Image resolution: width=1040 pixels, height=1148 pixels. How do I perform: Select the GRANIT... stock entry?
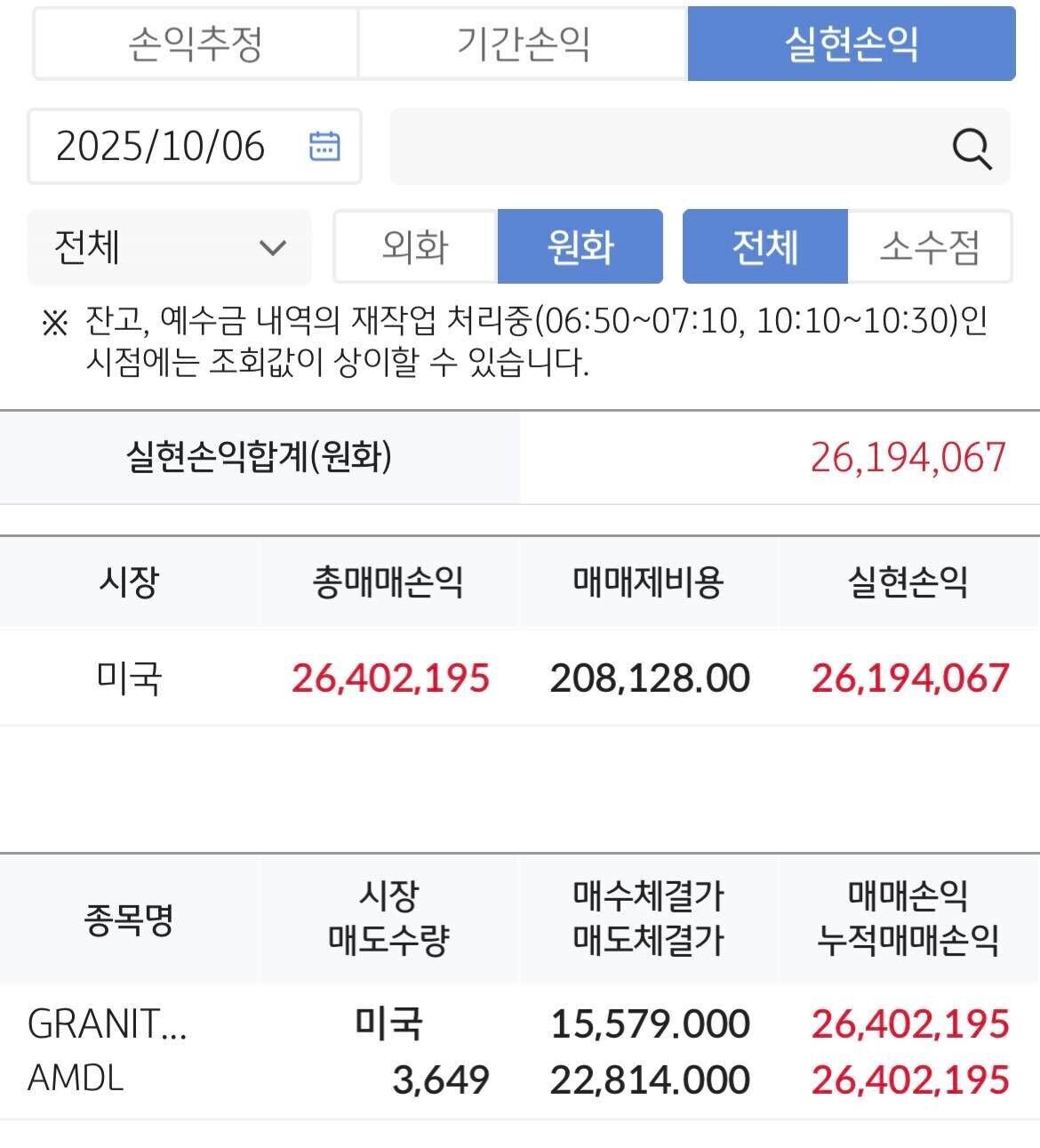[108, 1024]
